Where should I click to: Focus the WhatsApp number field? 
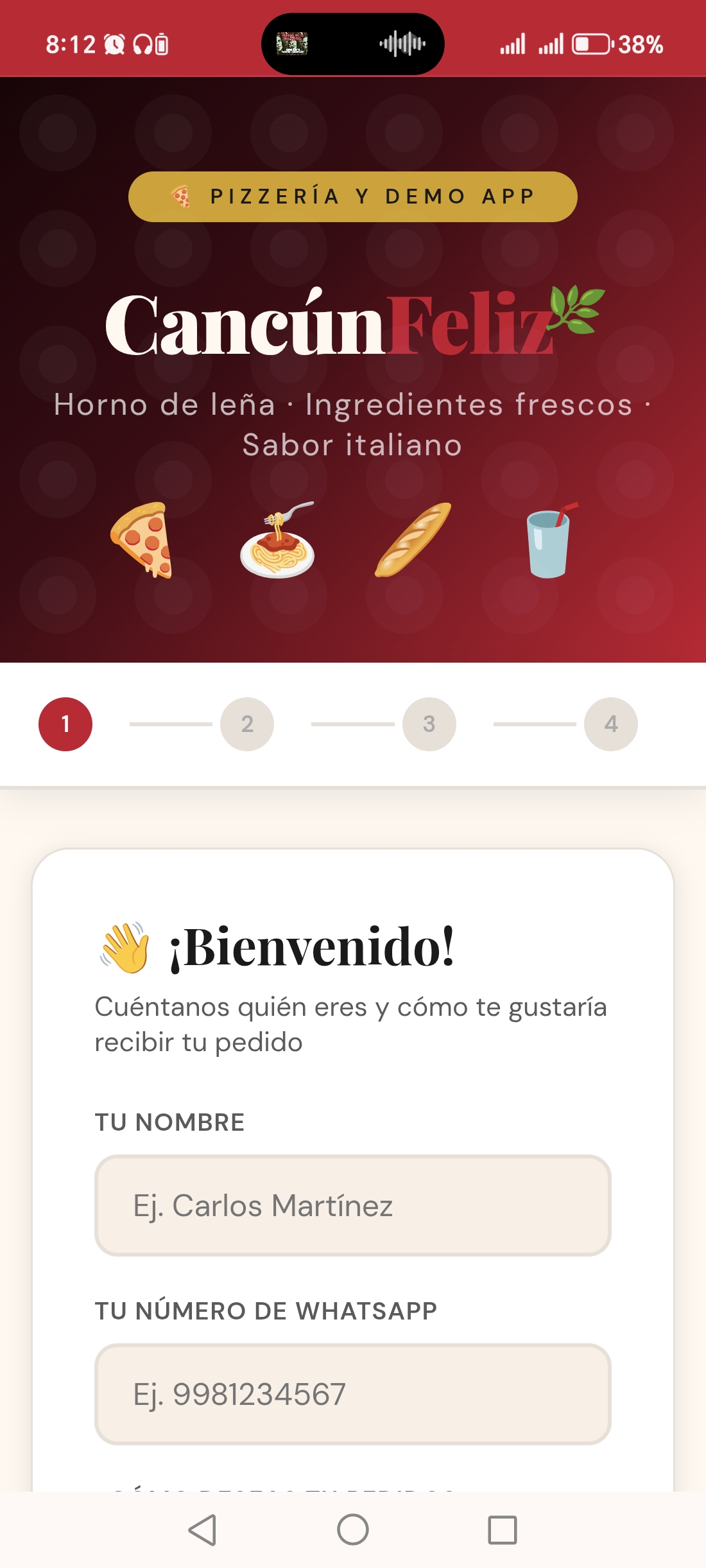pos(352,1394)
